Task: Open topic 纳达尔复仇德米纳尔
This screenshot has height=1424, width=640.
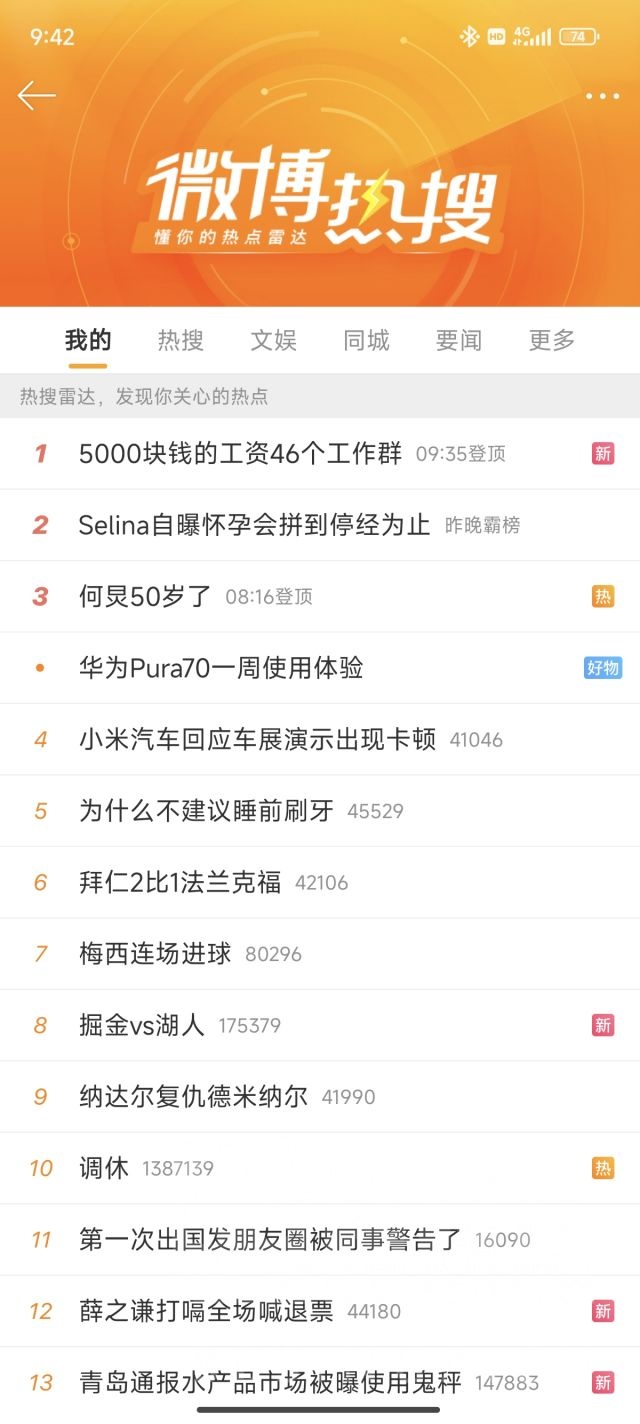Action: (193, 1097)
